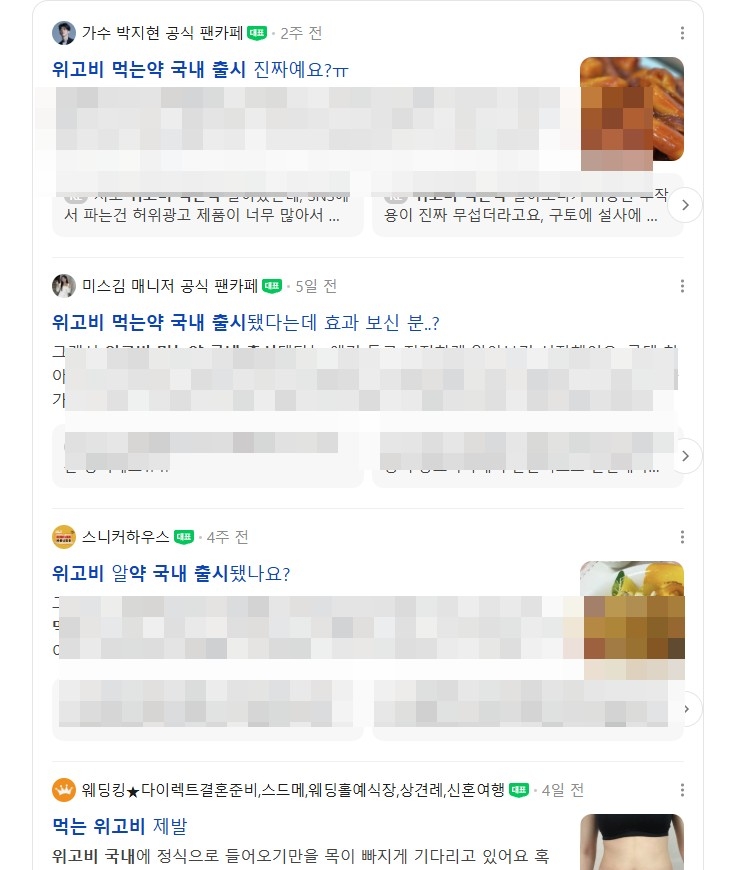
Task: Open overflow menu for 웨딩킹 result
Action: pyautogui.click(x=682, y=790)
